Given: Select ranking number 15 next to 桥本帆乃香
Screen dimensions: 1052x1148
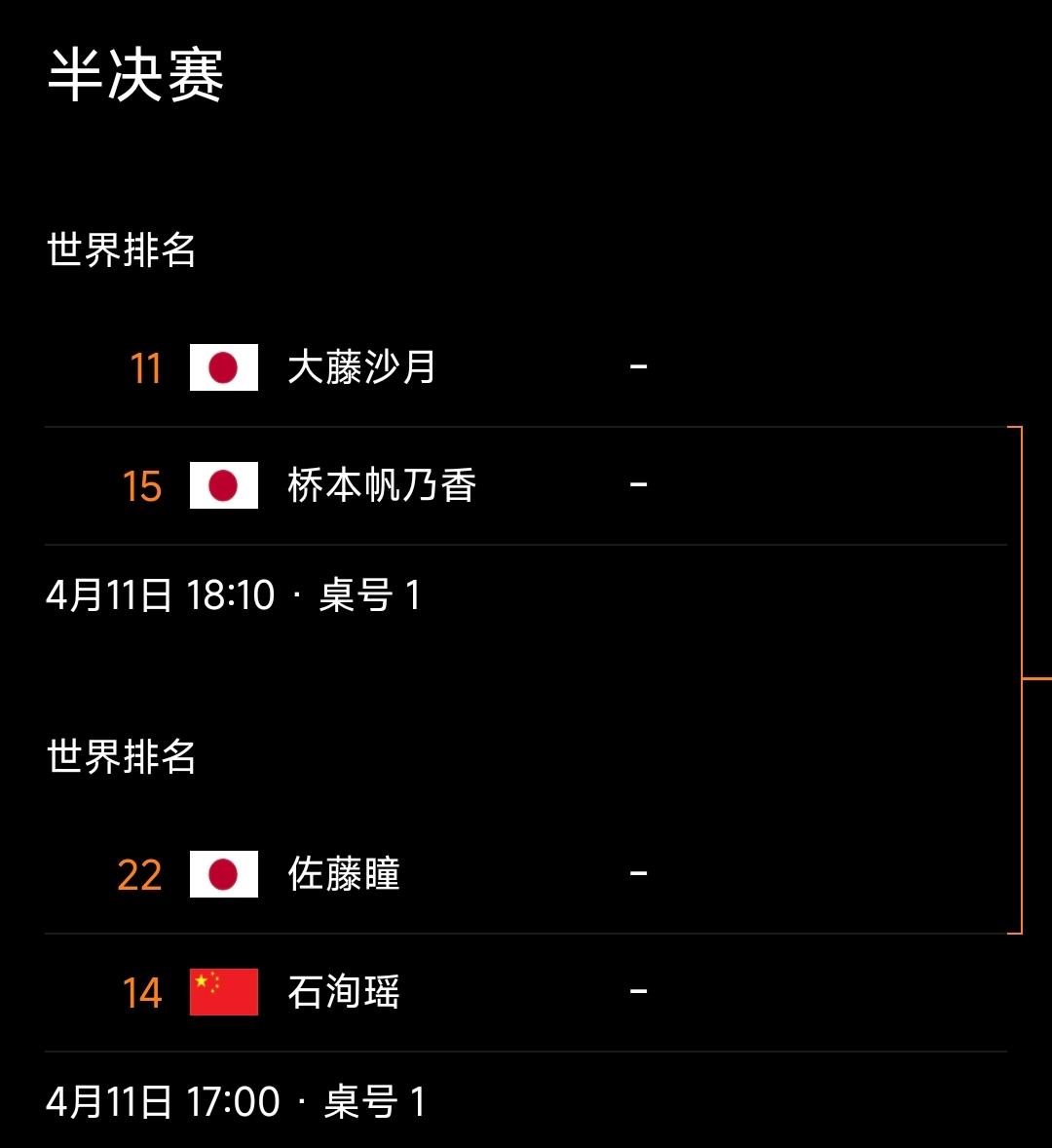Looking at the screenshot, I should (x=143, y=483).
